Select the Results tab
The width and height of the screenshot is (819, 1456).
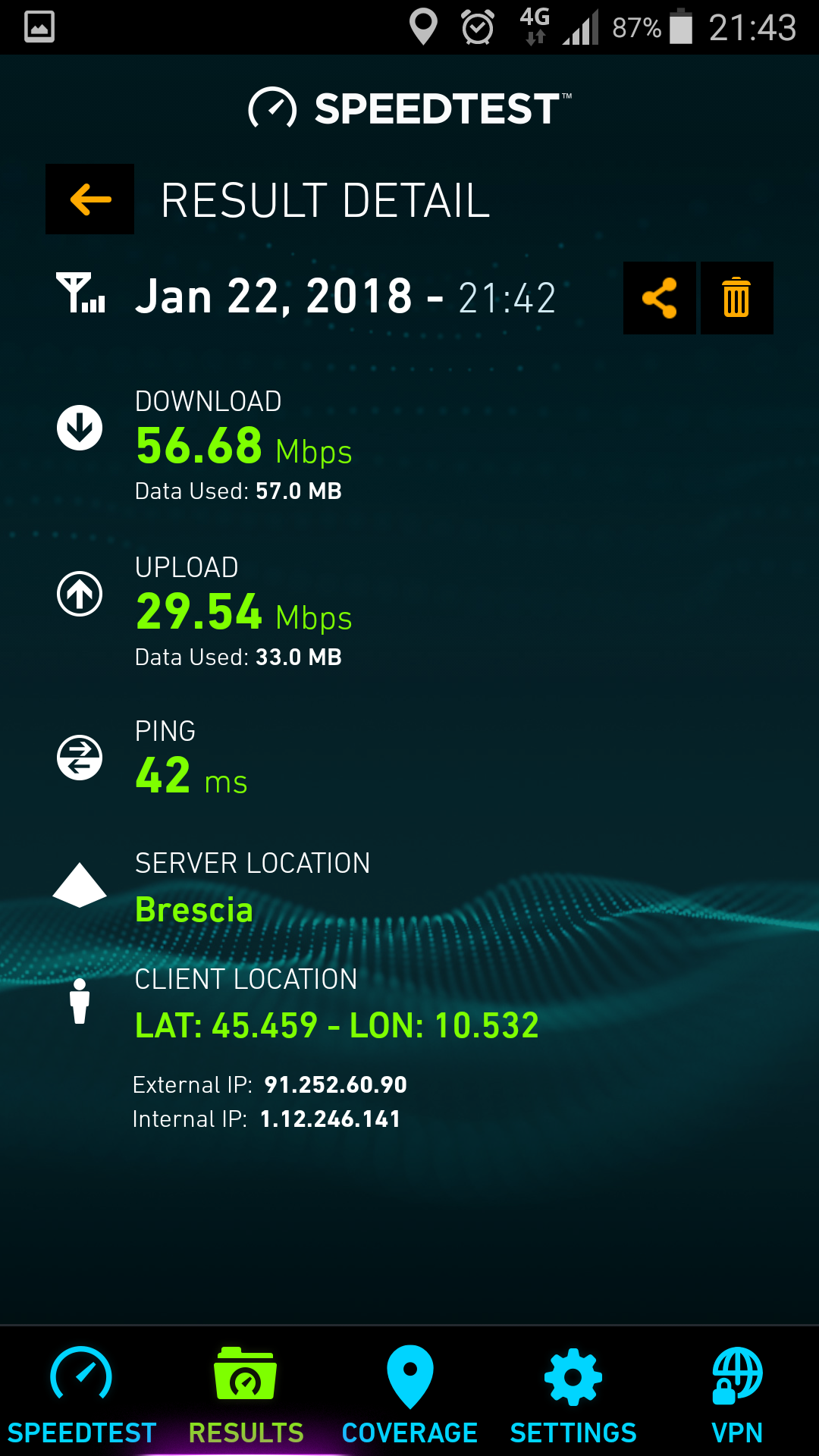pos(246,1394)
